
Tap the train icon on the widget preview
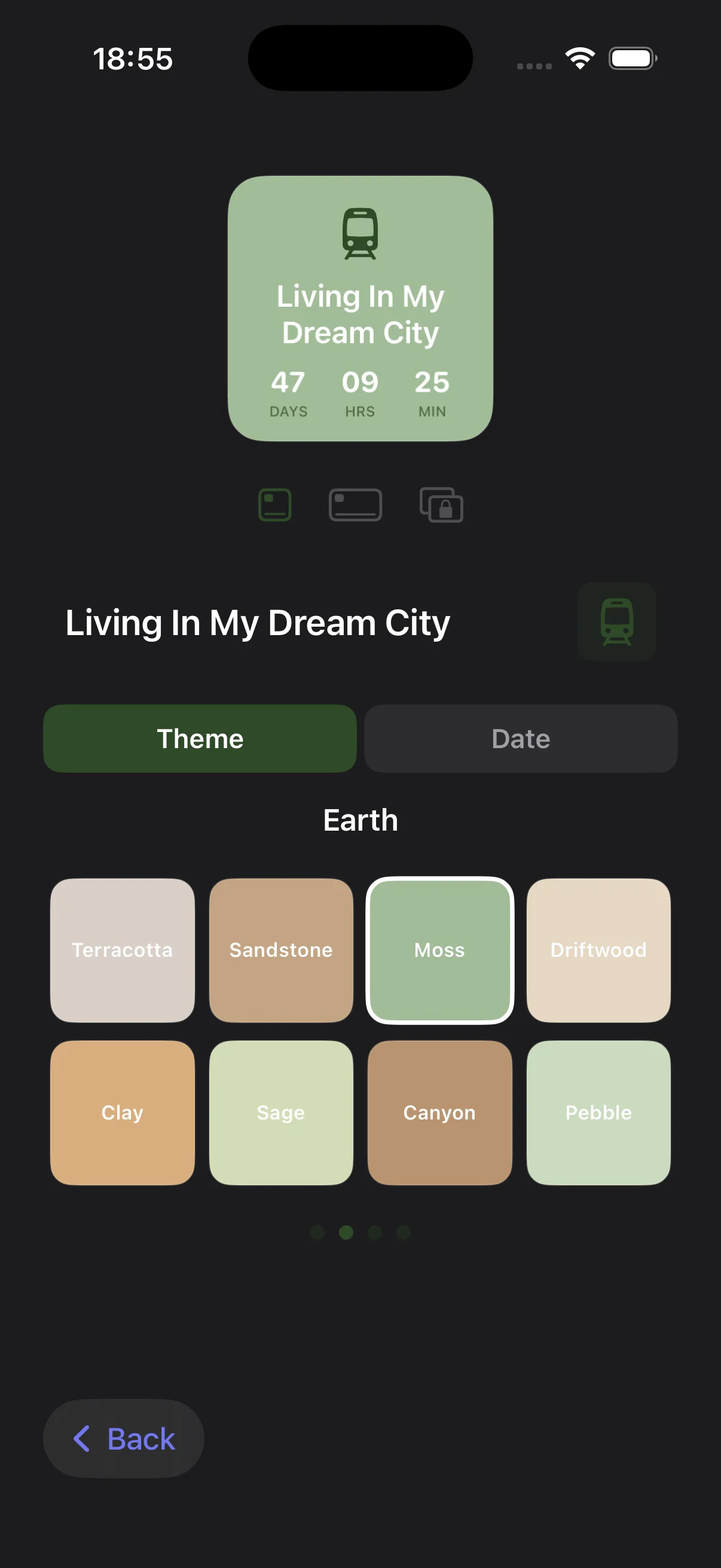[x=360, y=232]
